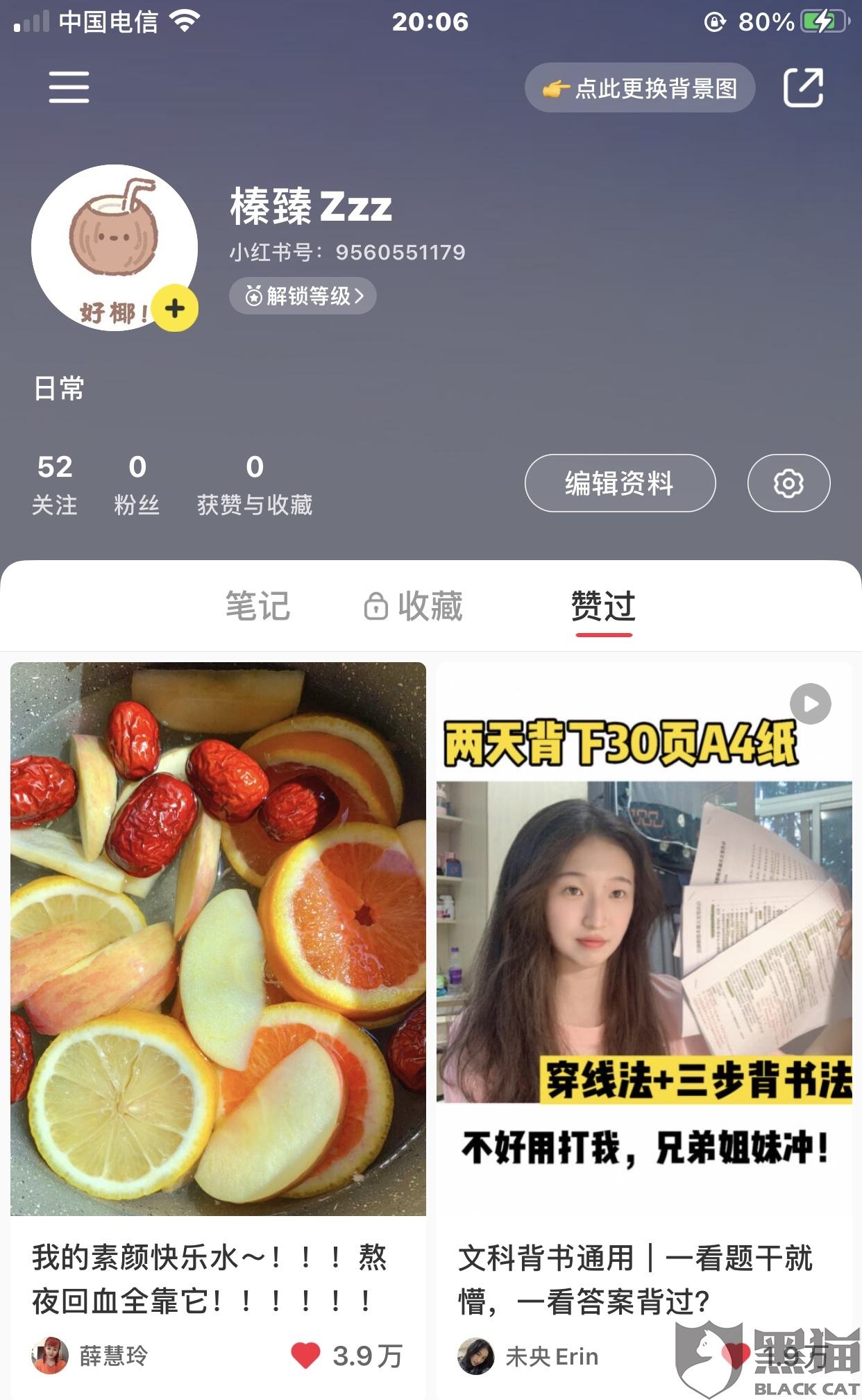Switch to the 收藏 tab

[x=414, y=606]
